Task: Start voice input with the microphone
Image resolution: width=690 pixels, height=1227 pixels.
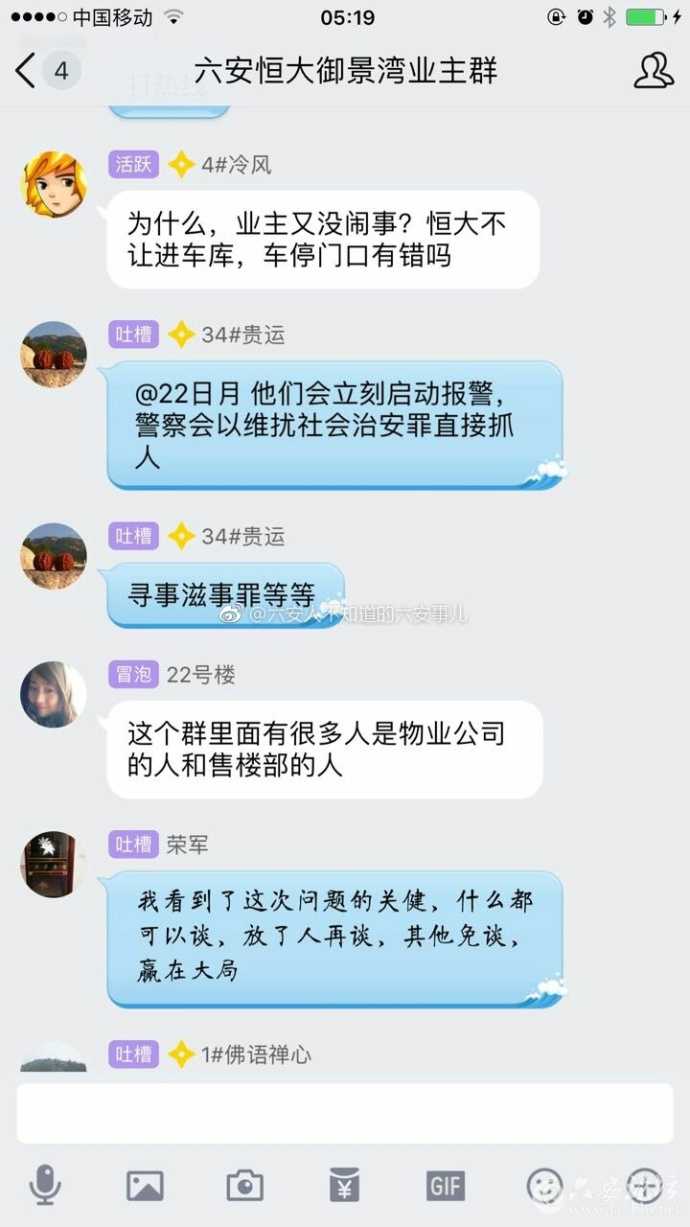Action: (x=45, y=1186)
